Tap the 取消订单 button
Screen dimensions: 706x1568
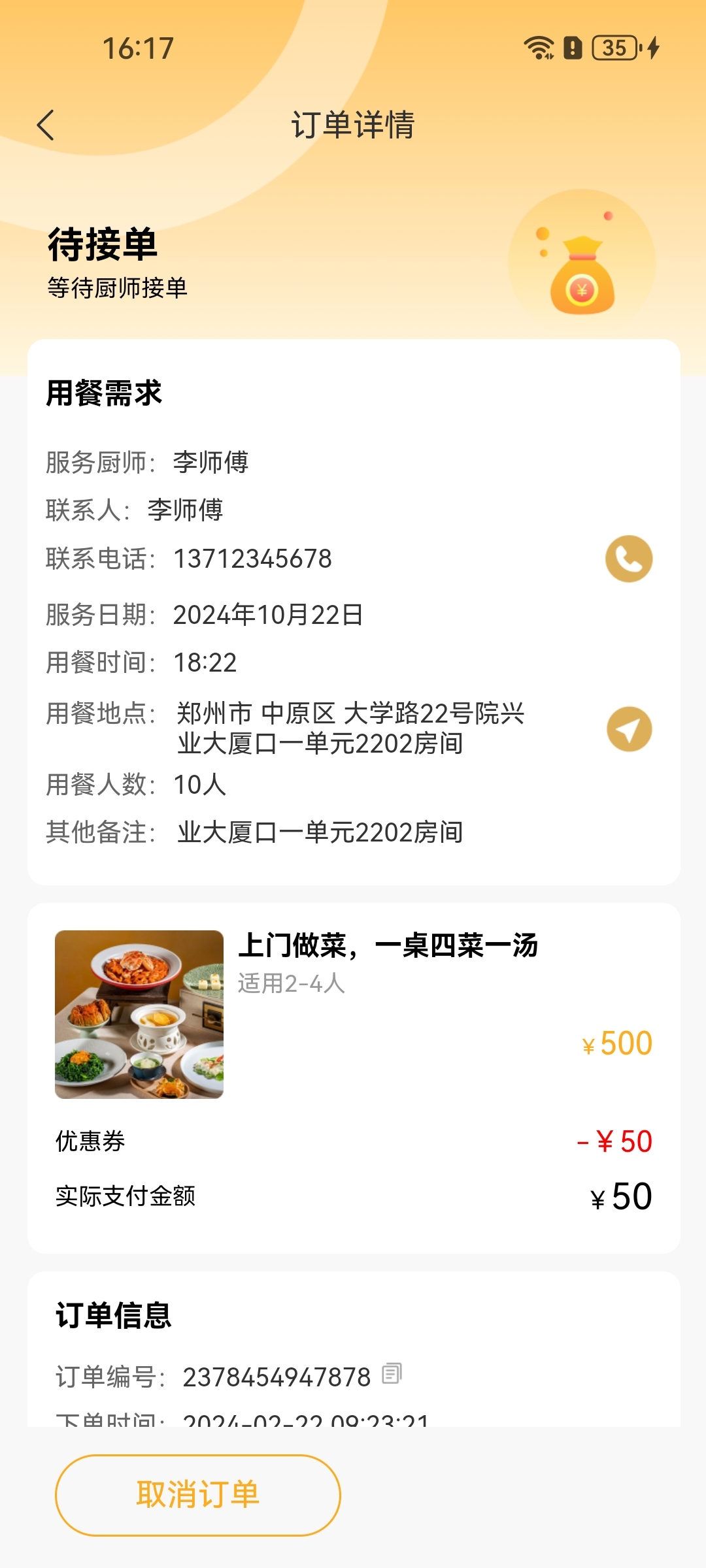click(198, 1495)
